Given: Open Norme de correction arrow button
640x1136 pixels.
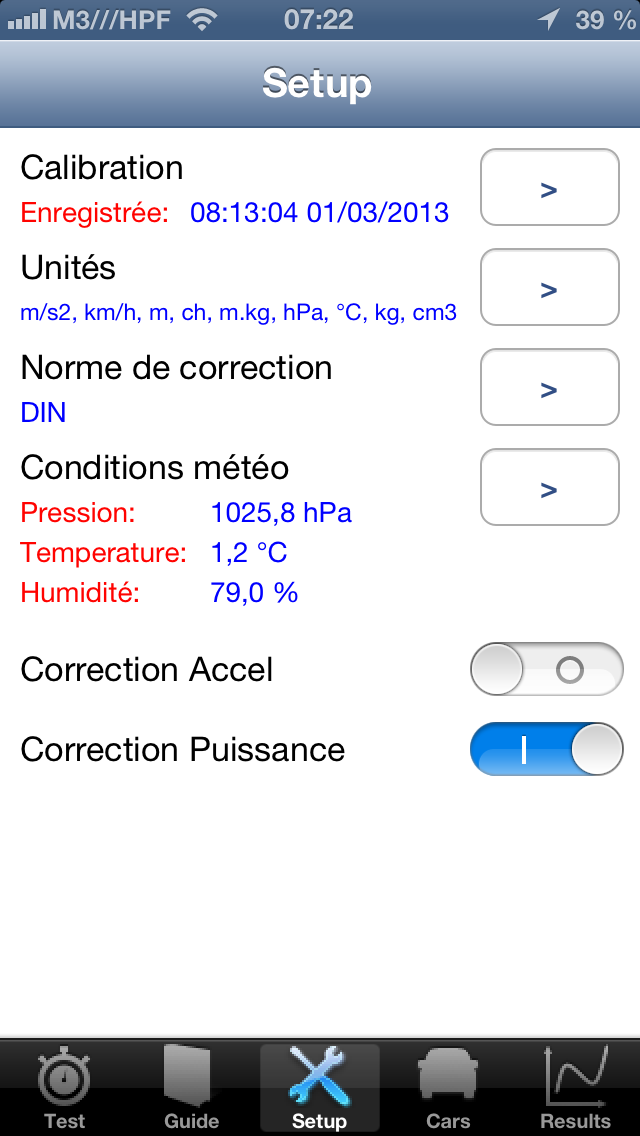Looking at the screenshot, I should coord(549,388).
